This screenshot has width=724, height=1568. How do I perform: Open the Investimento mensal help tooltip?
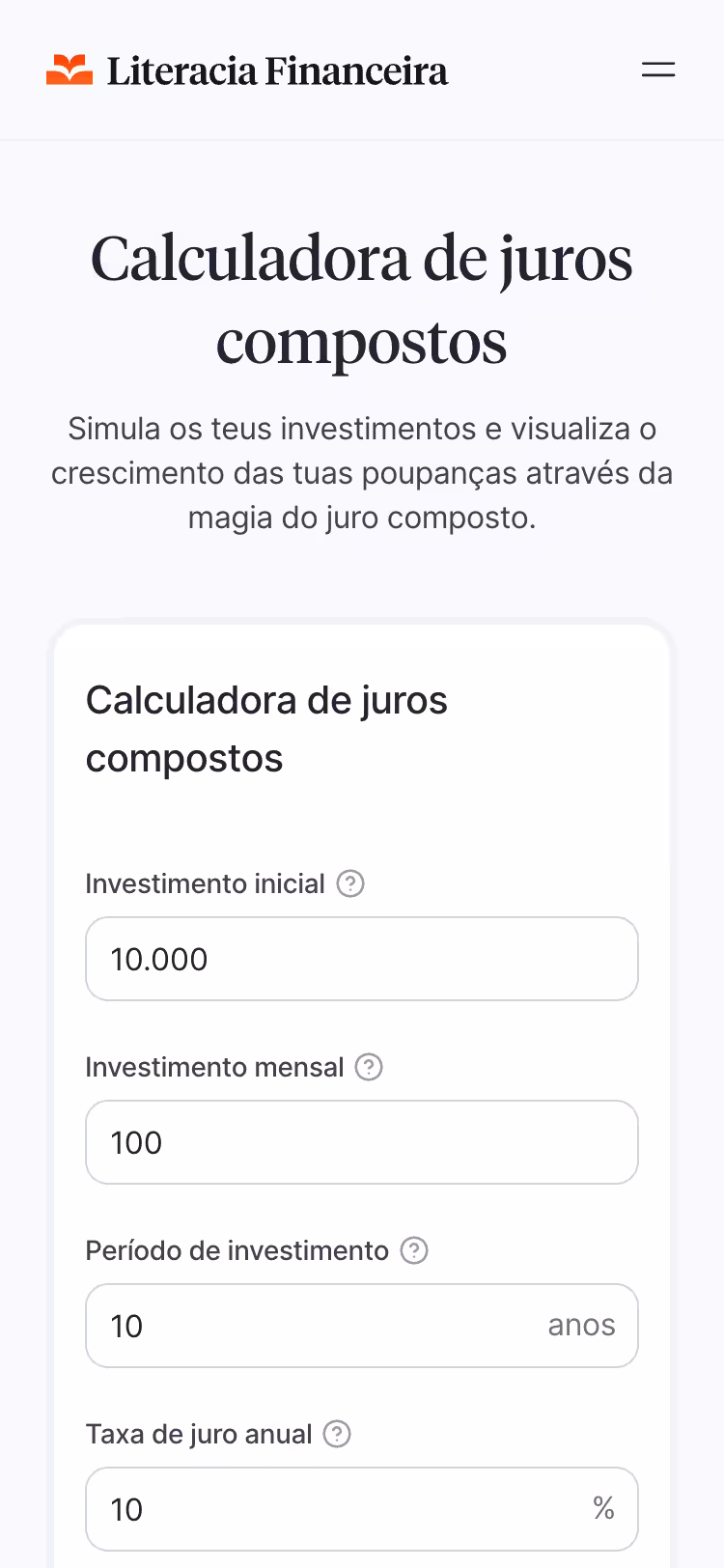click(x=369, y=1067)
